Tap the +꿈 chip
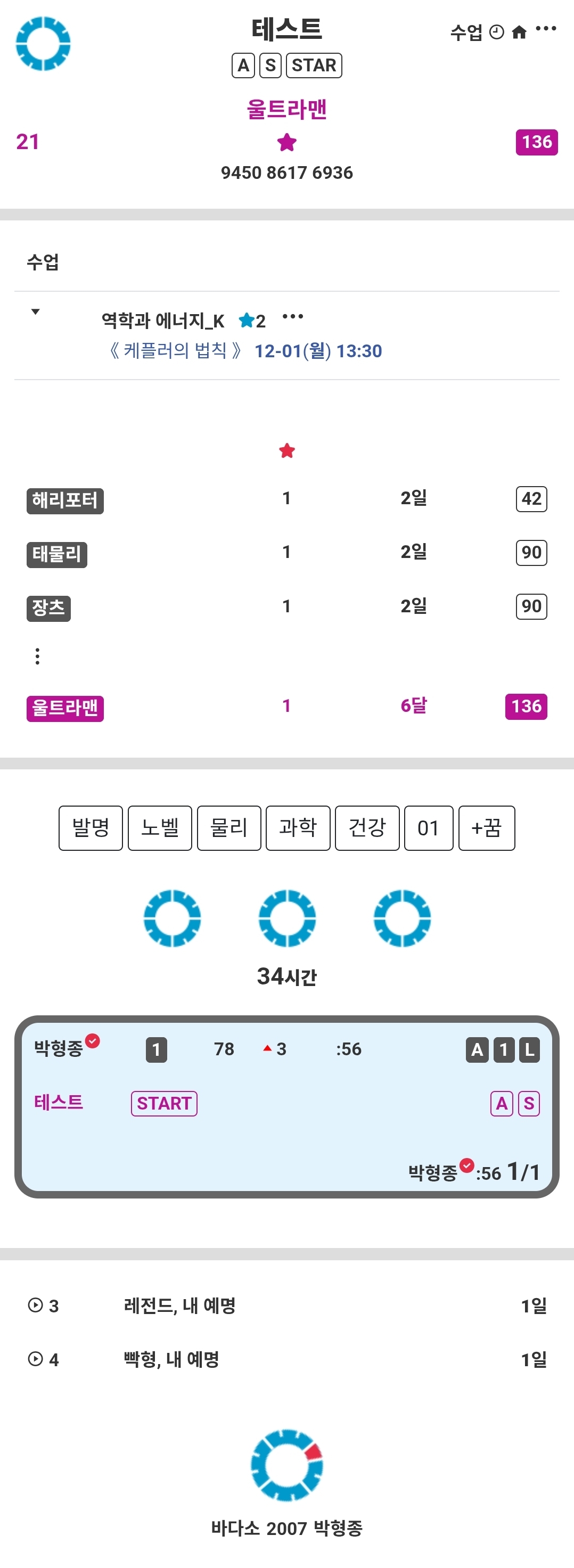Viewport: 574px width, 1568px height. (x=486, y=828)
